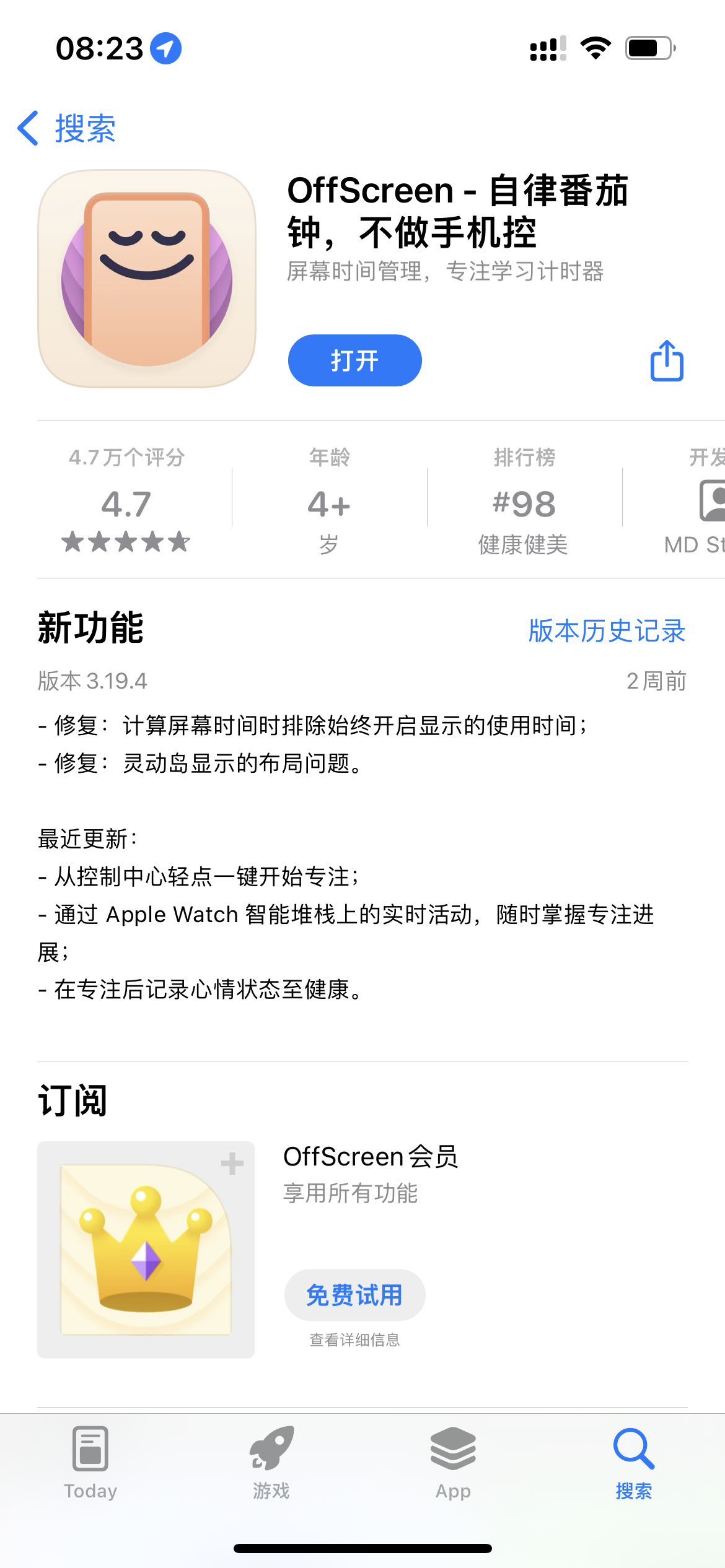Start 免费试用 for OffScreen 会员
This screenshot has width=725, height=1568.
point(354,1295)
